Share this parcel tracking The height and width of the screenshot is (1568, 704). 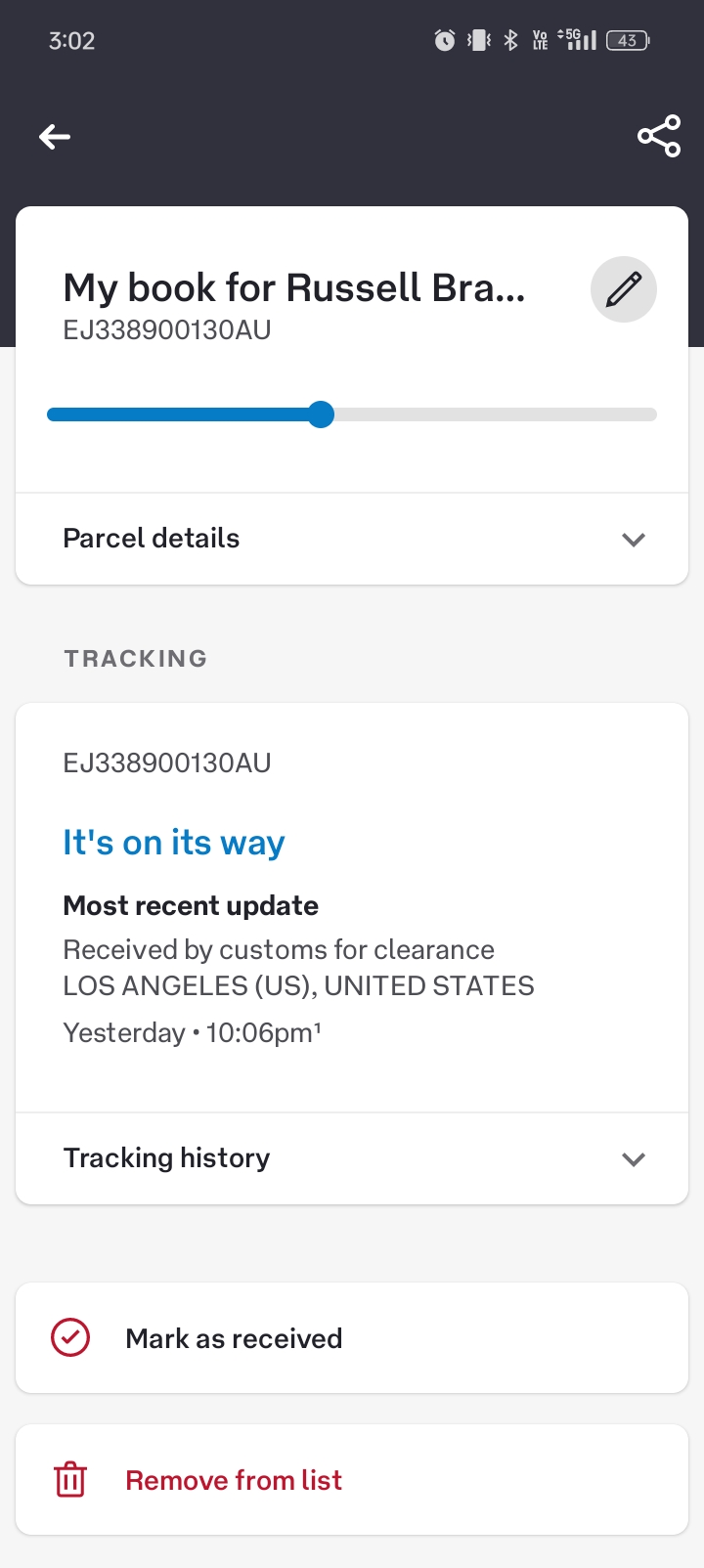tap(659, 137)
